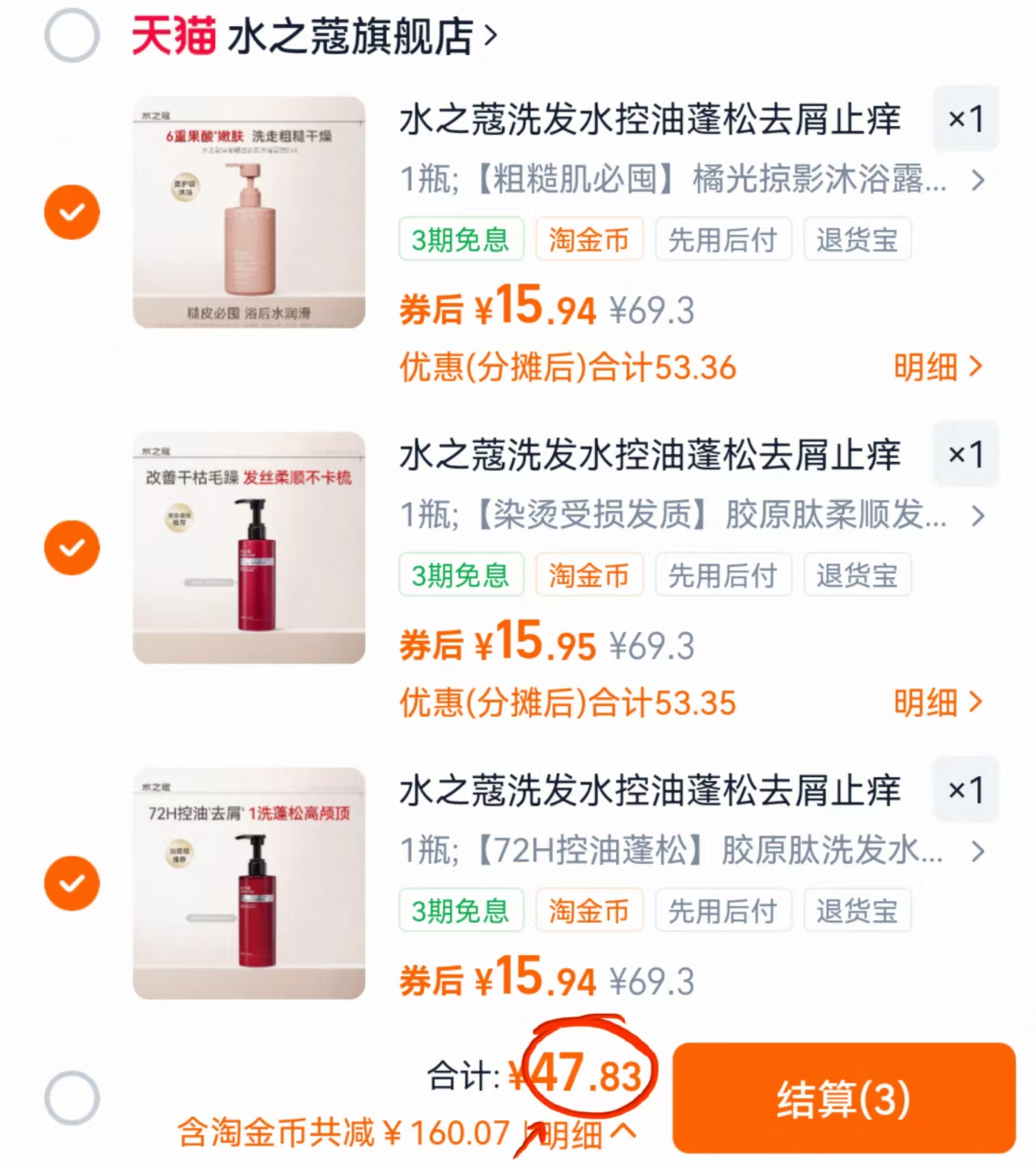Image resolution: width=1036 pixels, height=1168 pixels.
Task: Click the 退货宝 badge on first item
Action: pyautogui.click(x=857, y=239)
